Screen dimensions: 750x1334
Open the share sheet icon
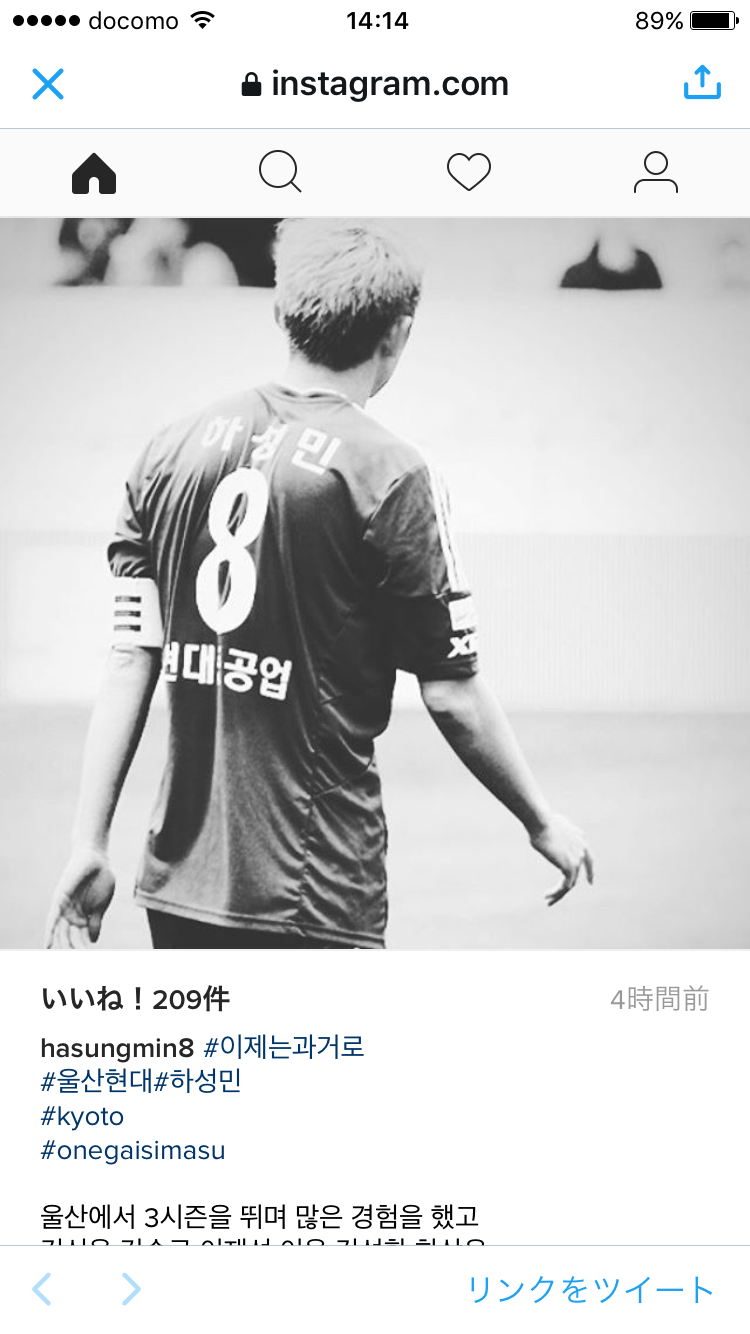coord(702,83)
